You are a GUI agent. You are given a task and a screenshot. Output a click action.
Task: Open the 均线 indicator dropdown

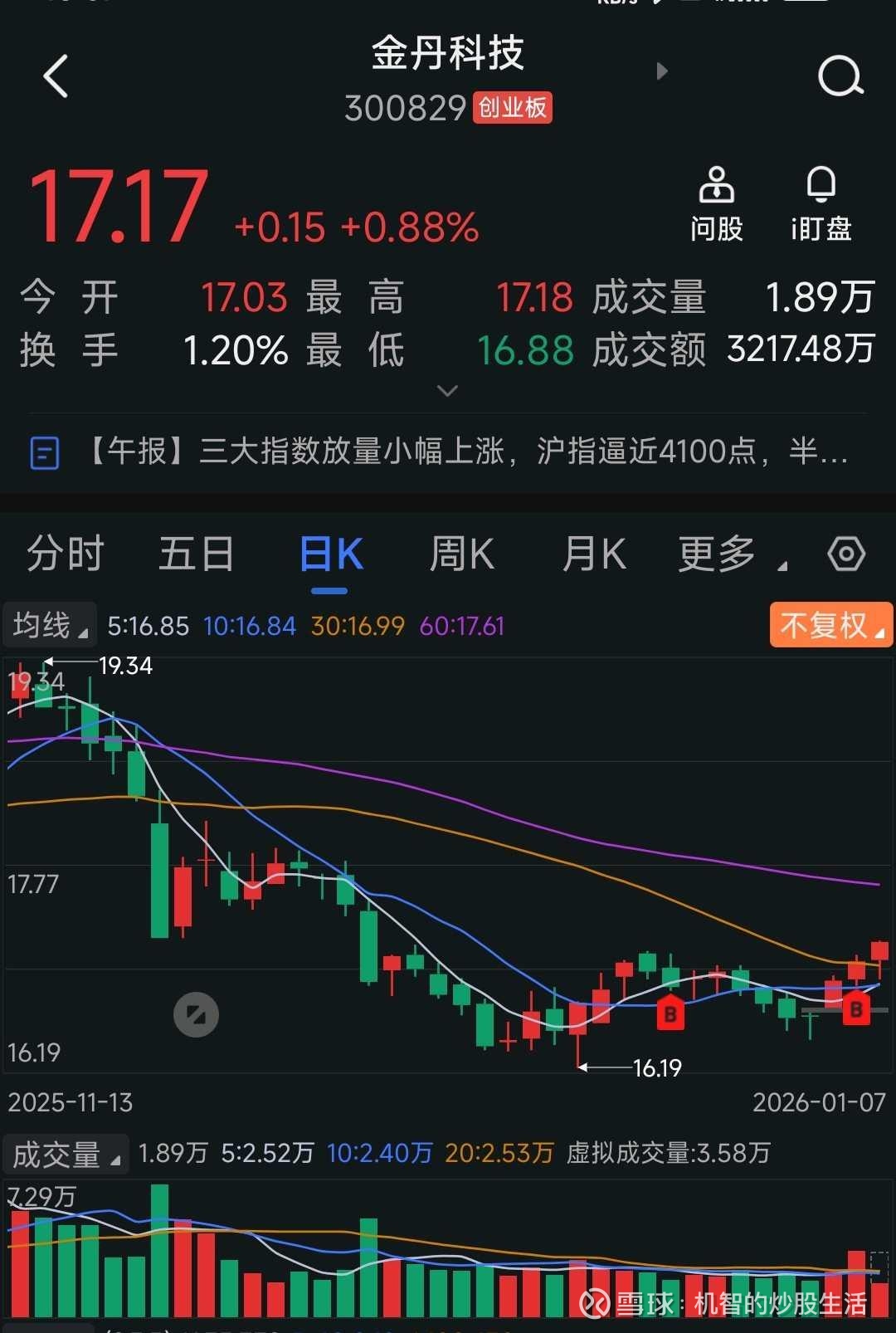point(50,625)
